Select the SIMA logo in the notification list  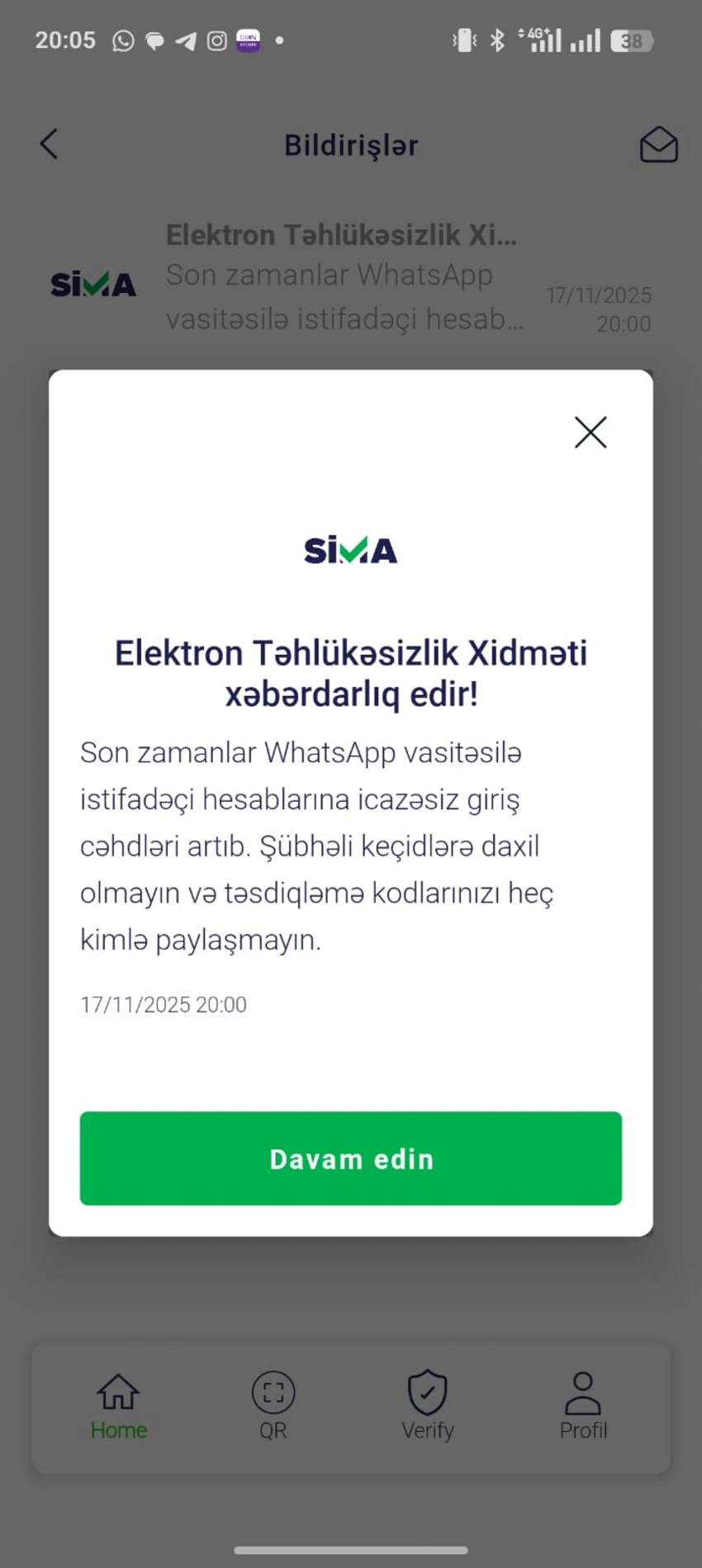pyautogui.click(x=93, y=284)
